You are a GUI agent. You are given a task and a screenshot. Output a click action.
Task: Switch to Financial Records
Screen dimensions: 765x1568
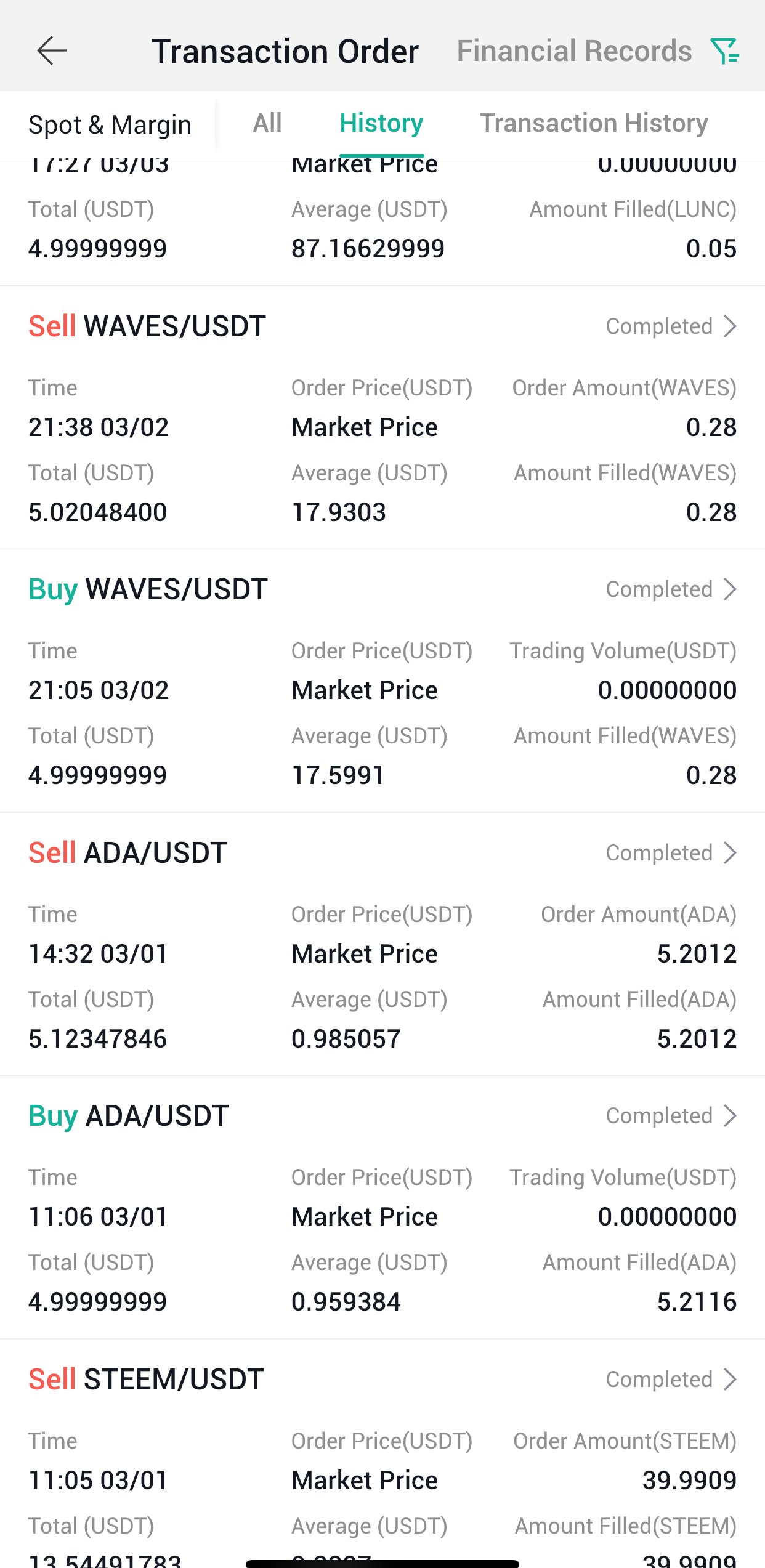point(574,51)
